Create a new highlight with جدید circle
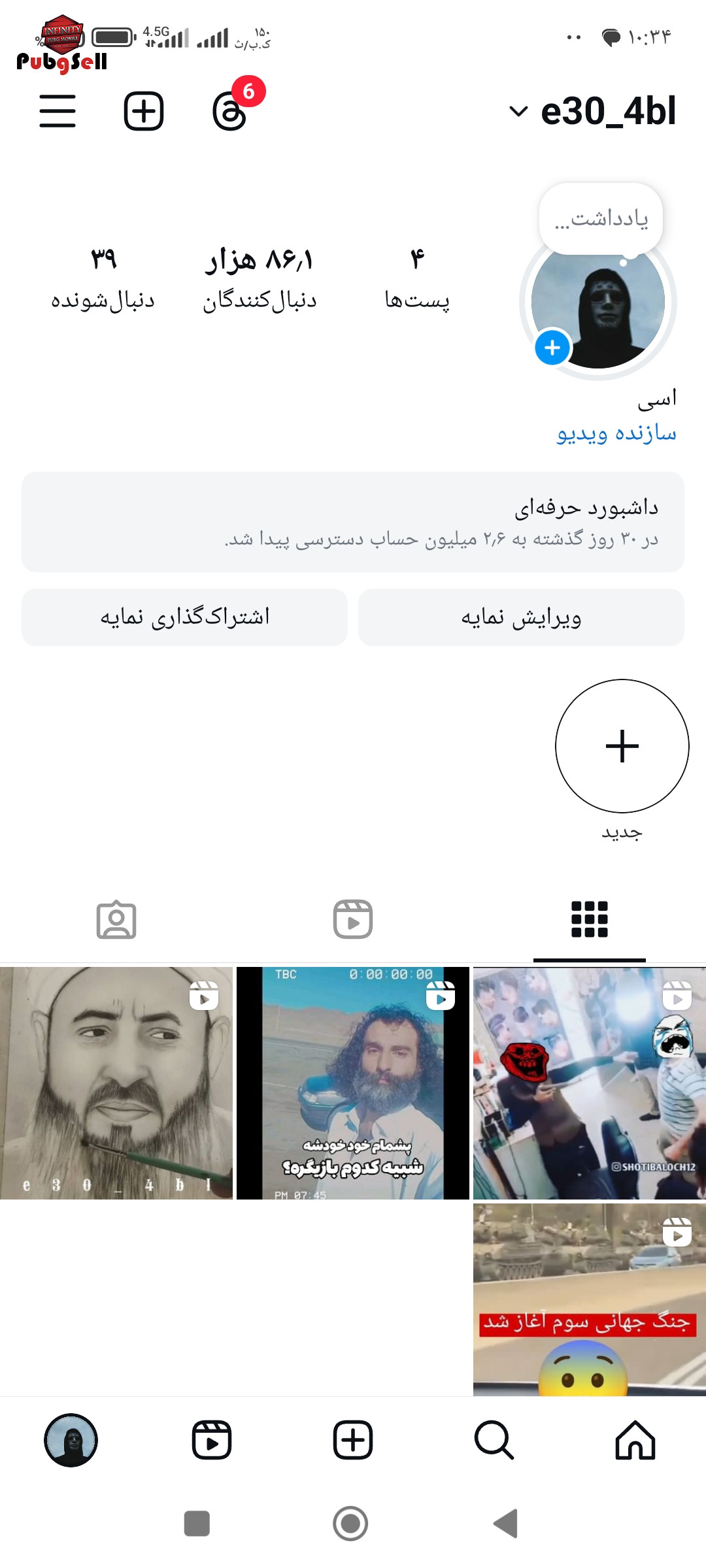The height and width of the screenshot is (1568, 706). pyautogui.click(x=622, y=746)
